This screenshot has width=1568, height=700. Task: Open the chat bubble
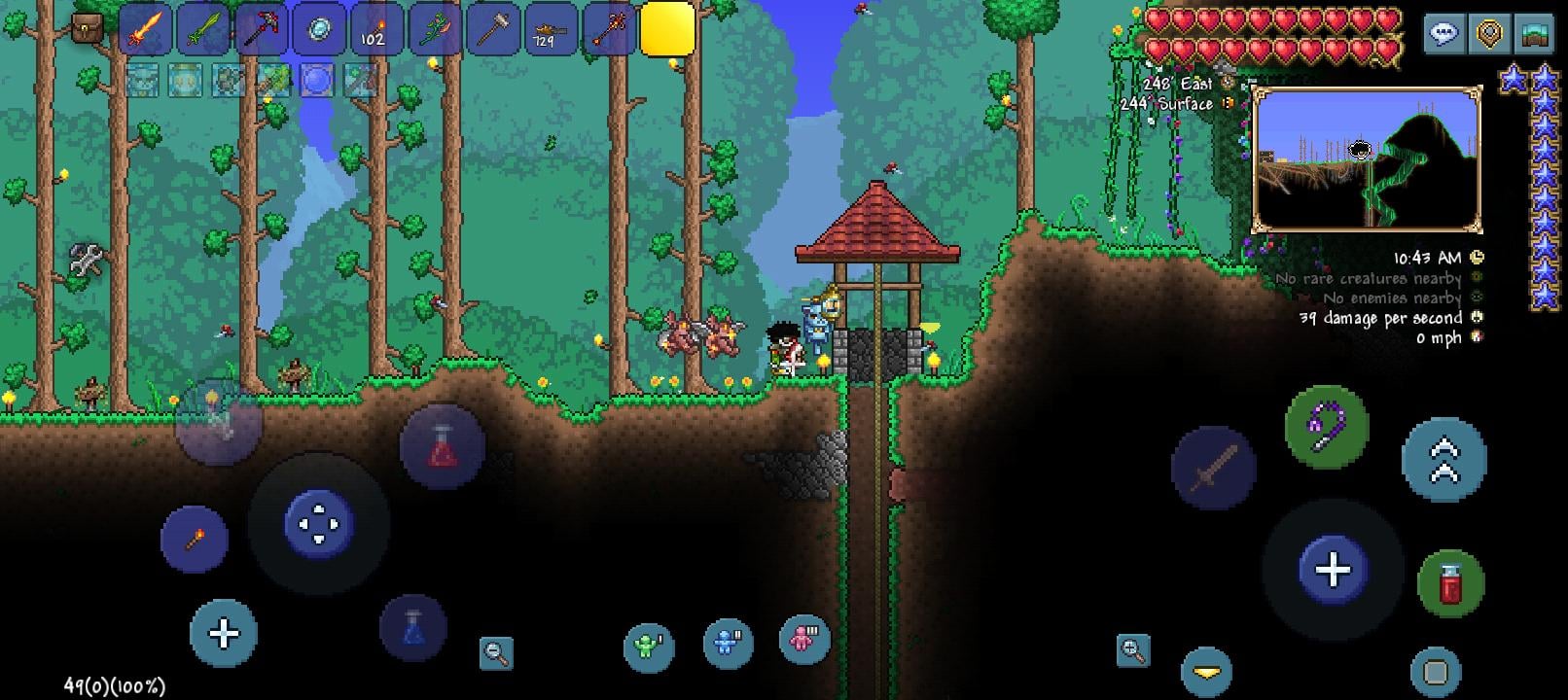pos(1443,33)
